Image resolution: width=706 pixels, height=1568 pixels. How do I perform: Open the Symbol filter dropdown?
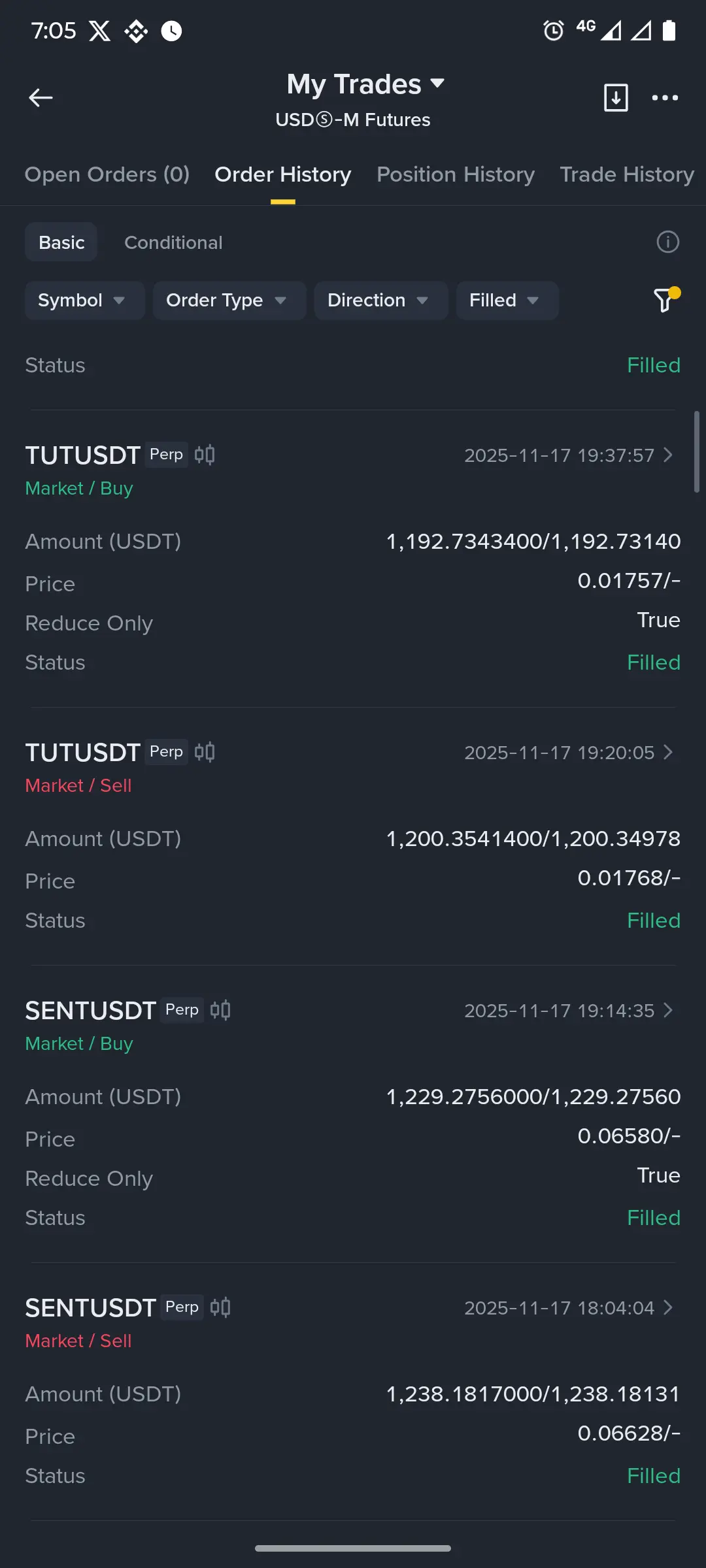tap(84, 301)
